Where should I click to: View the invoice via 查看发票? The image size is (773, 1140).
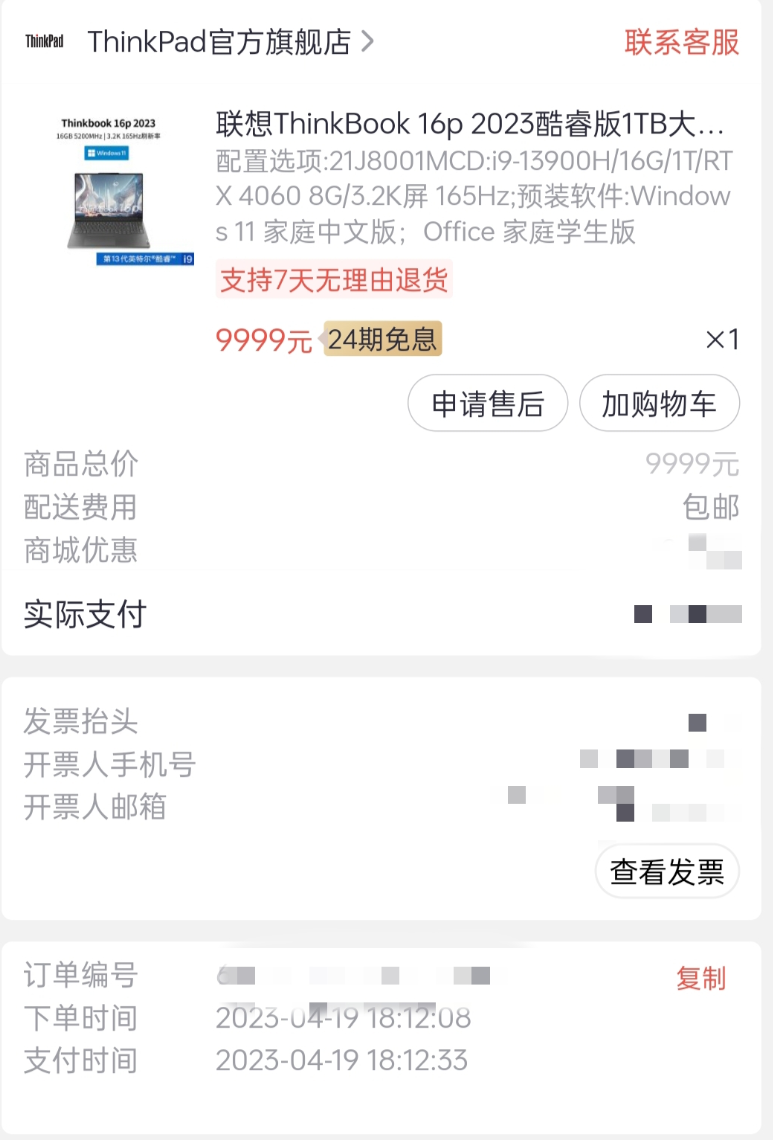tap(667, 872)
